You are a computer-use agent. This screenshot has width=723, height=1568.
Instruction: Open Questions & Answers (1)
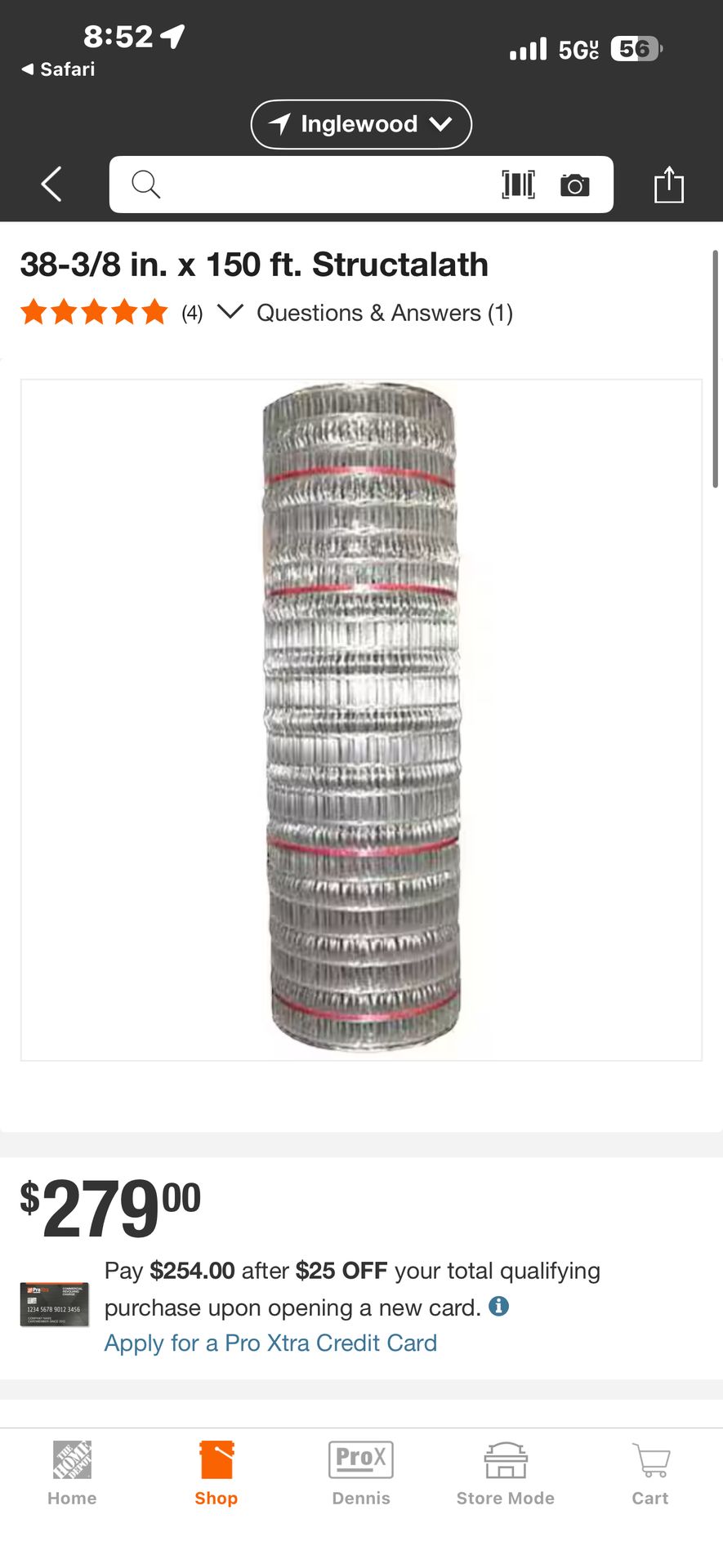tap(384, 313)
